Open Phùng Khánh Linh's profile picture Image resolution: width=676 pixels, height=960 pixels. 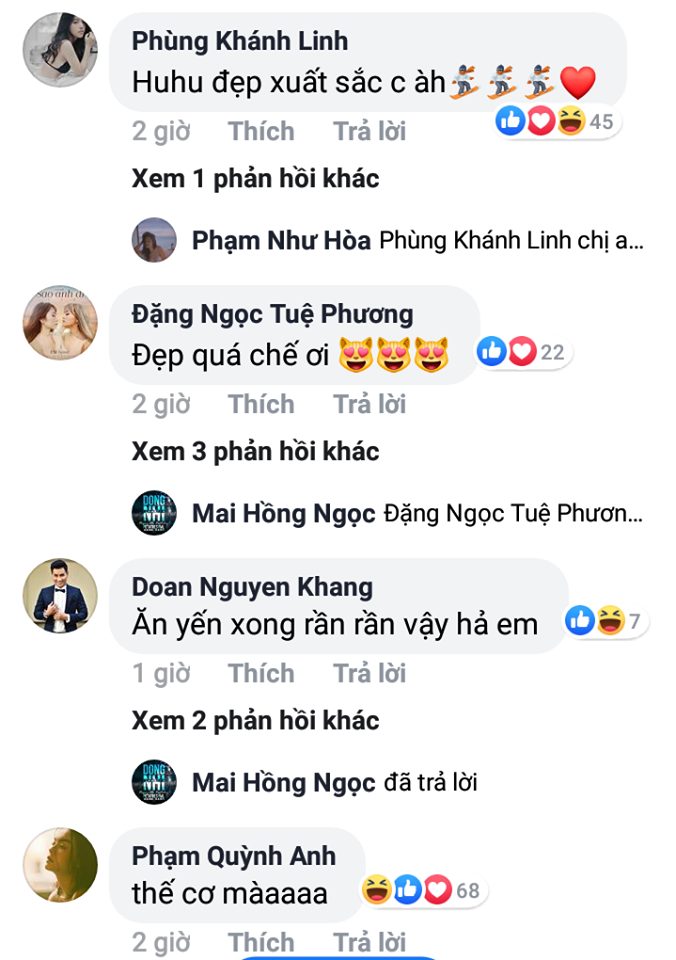coord(60,49)
